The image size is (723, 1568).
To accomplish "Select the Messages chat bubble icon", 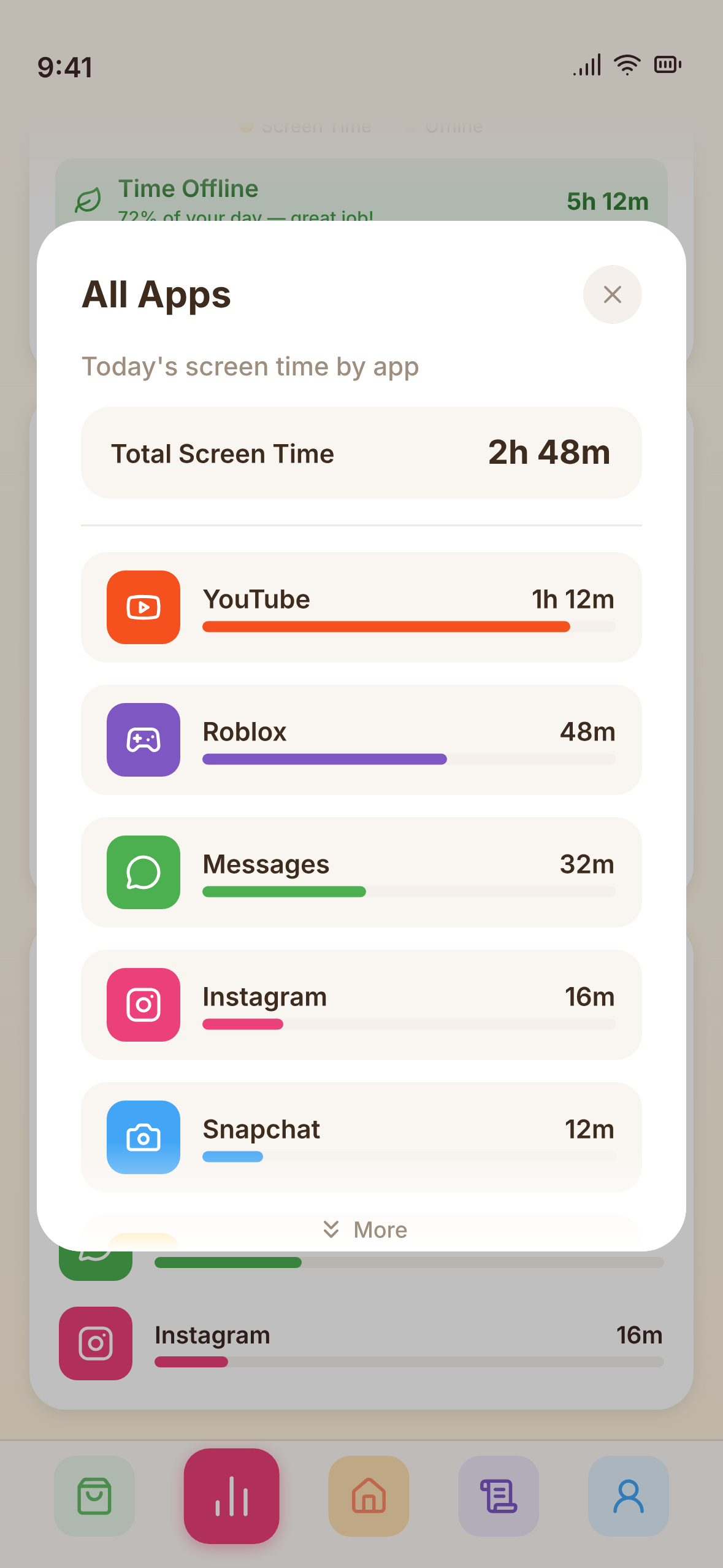I will [142, 872].
